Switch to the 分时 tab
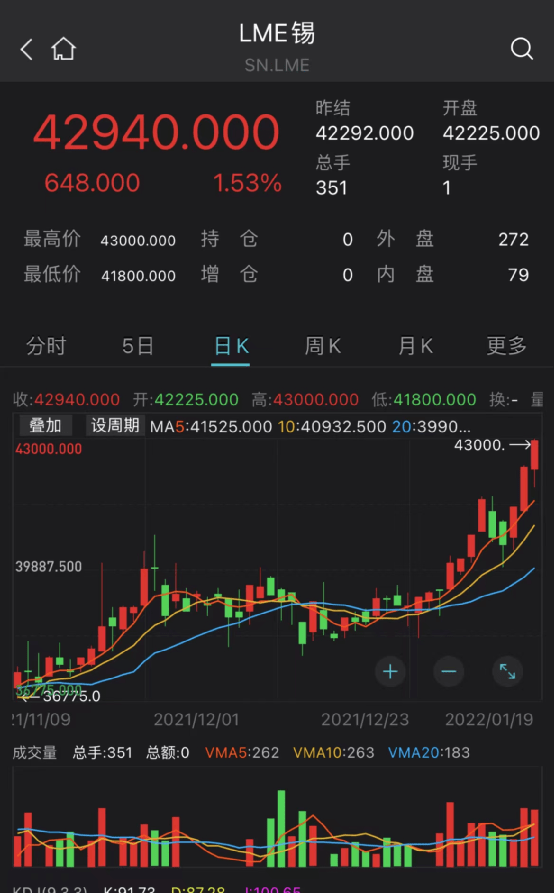Screen dimensions: 554x893 click(x=46, y=346)
